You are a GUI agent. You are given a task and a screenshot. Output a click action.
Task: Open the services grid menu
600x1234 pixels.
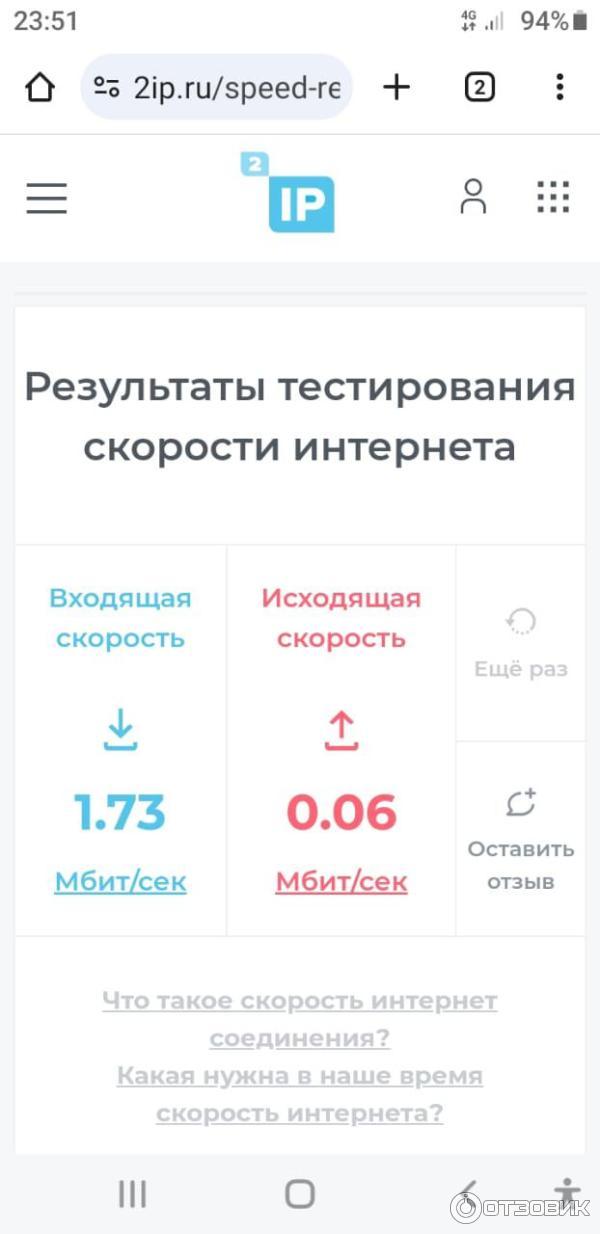pyautogui.click(x=553, y=197)
